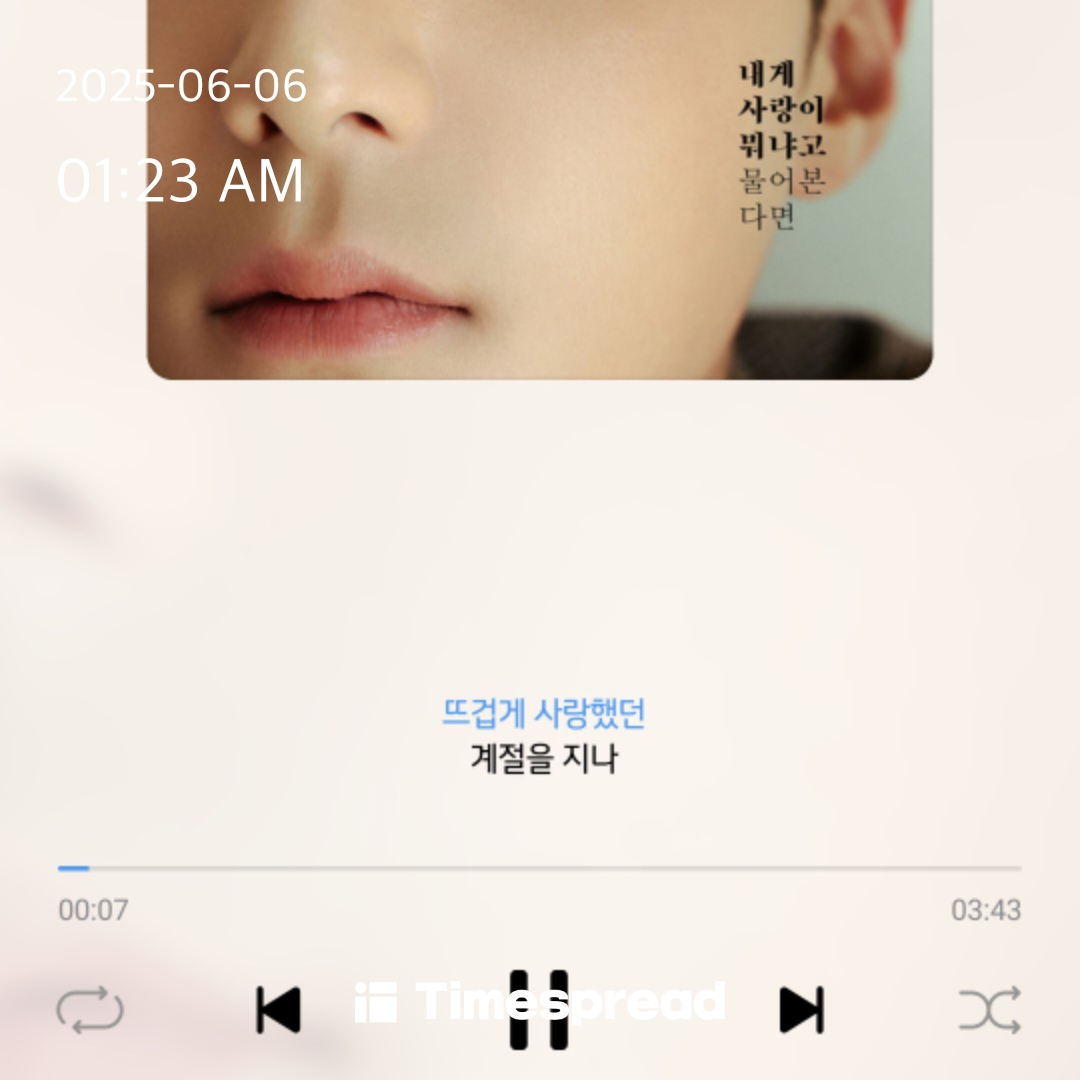Pause the current song

[x=539, y=1009]
